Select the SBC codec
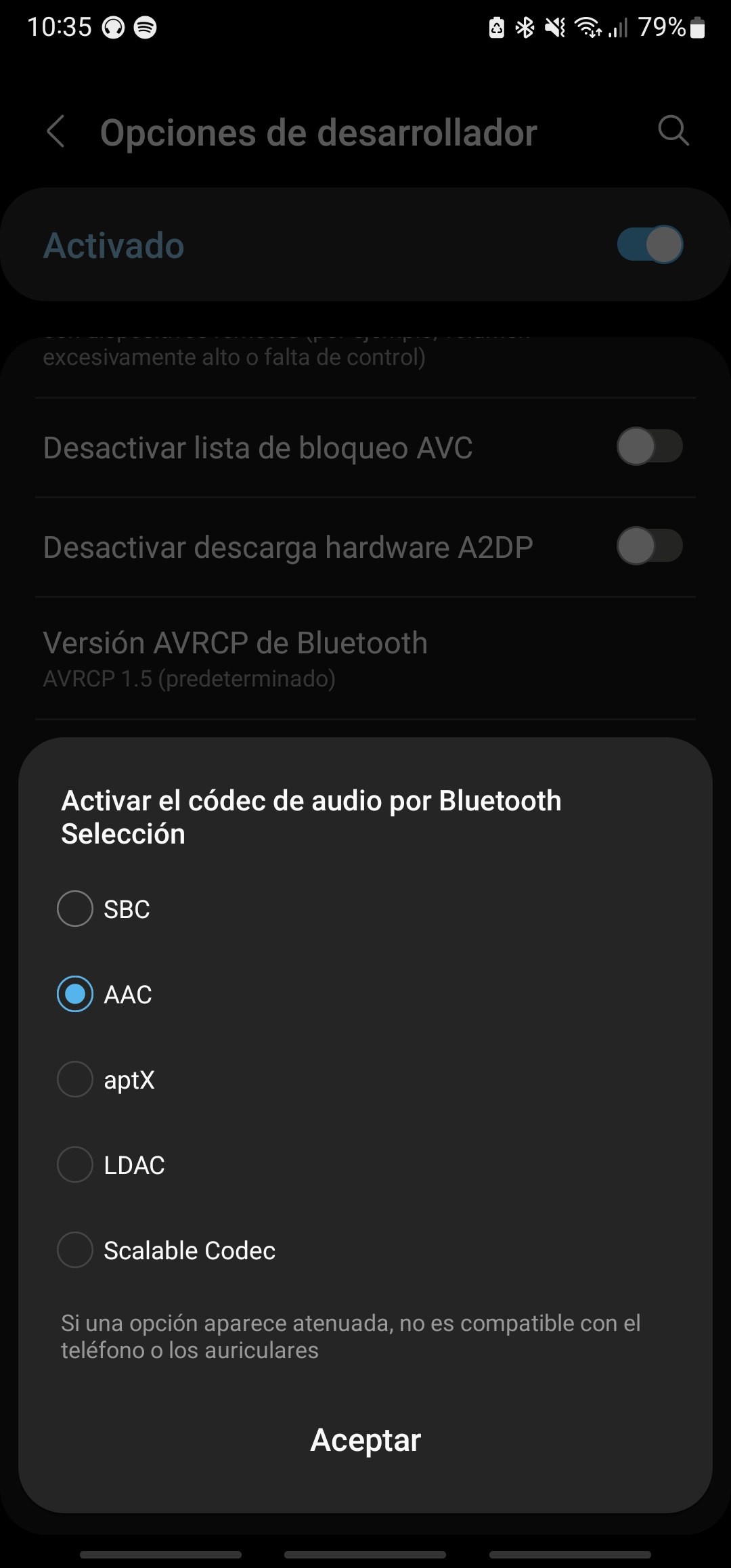This screenshot has width=731, height=1568. pos(75,909)
